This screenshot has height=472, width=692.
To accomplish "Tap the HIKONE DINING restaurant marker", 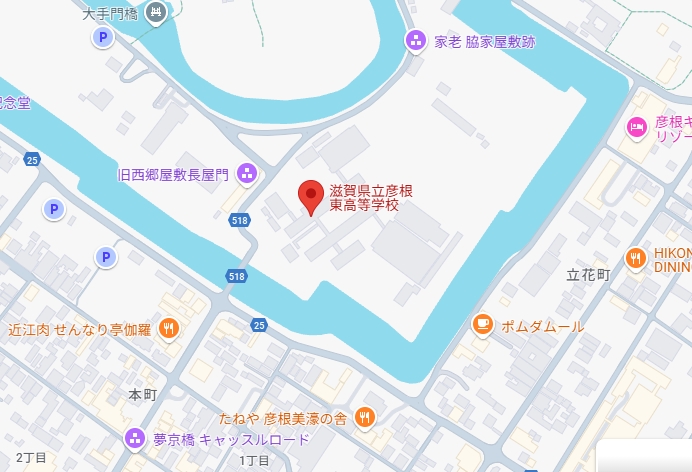I will [635, 259].
